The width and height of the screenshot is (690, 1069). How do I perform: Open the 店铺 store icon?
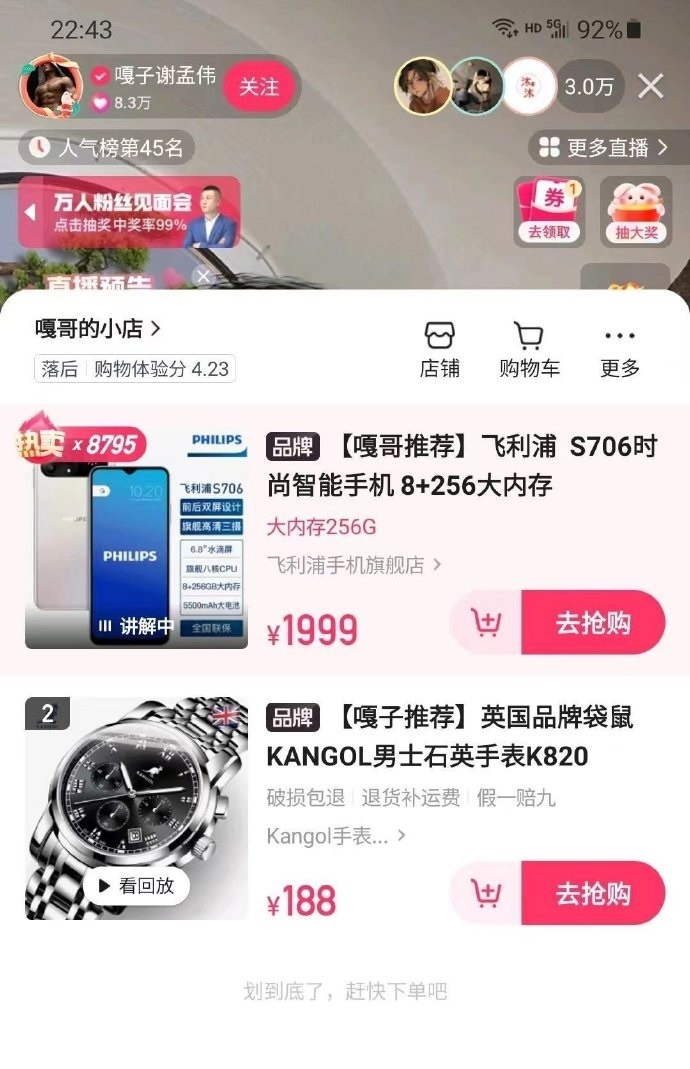439,349
